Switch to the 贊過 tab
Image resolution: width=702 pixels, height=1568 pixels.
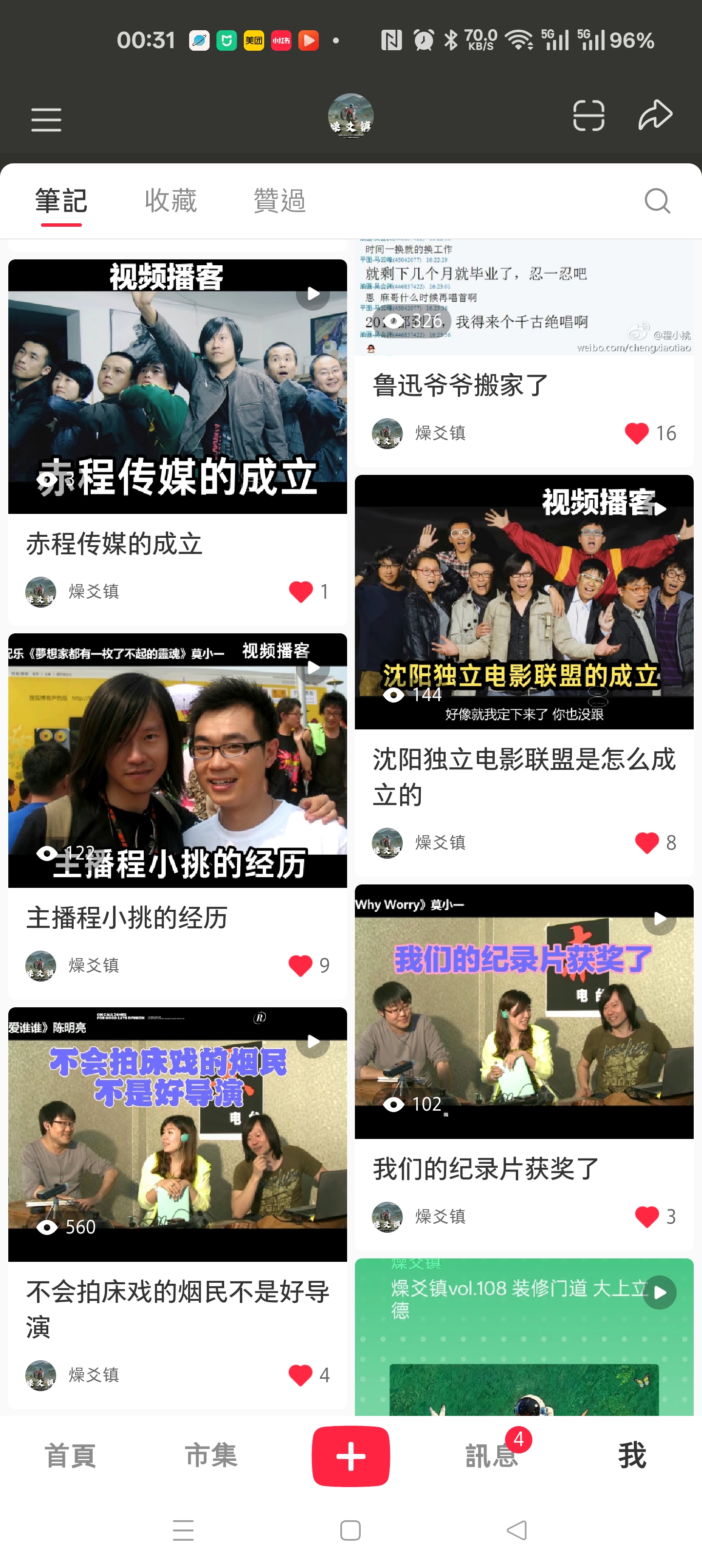point(279,201)
